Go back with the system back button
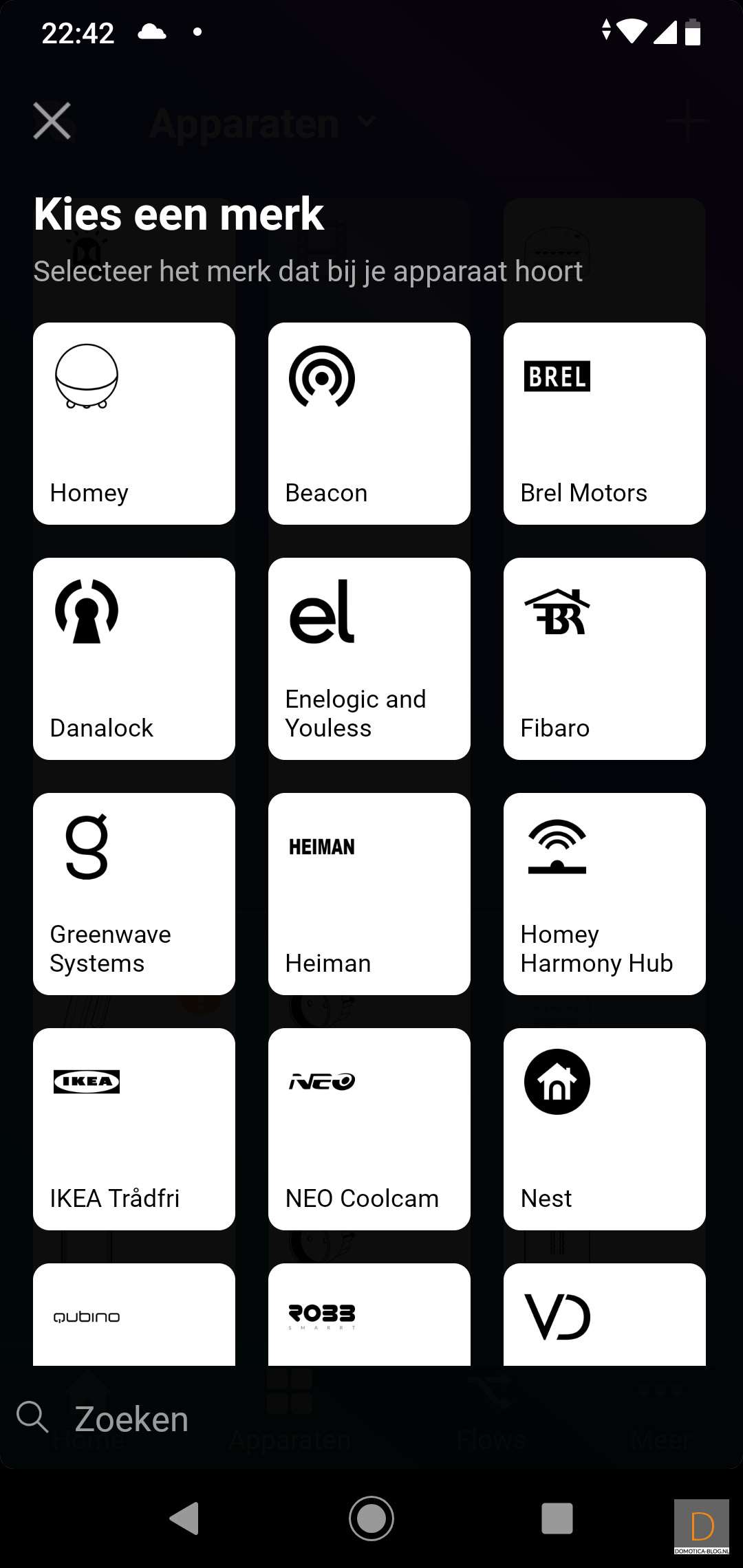743x1568 pixels. (184, 1518)
